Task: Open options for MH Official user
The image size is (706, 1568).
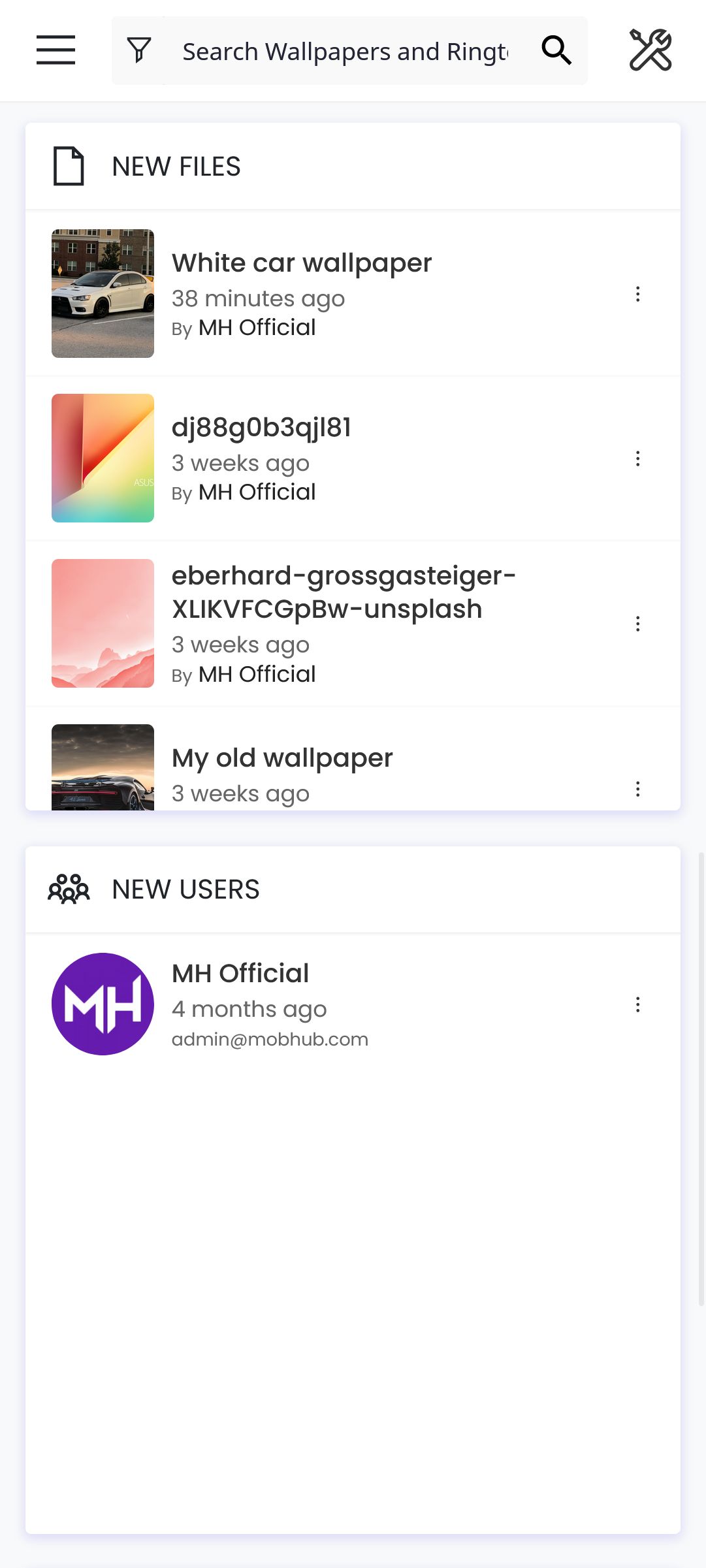Action: [637, 1004]
